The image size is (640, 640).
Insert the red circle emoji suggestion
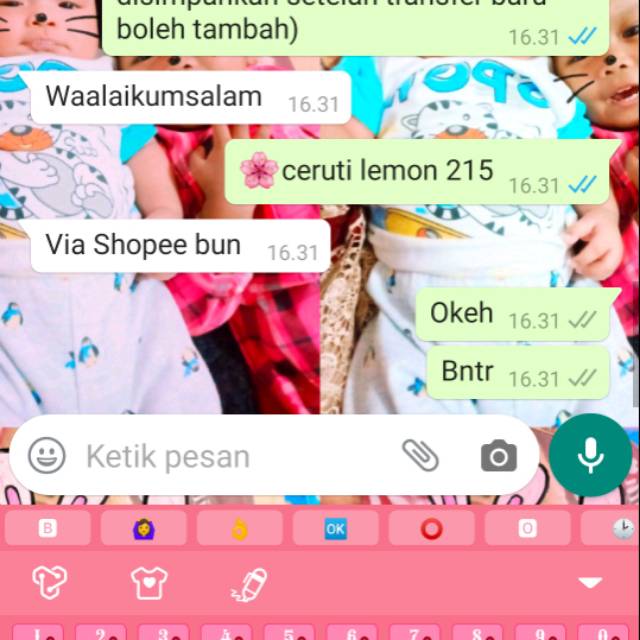431,528
